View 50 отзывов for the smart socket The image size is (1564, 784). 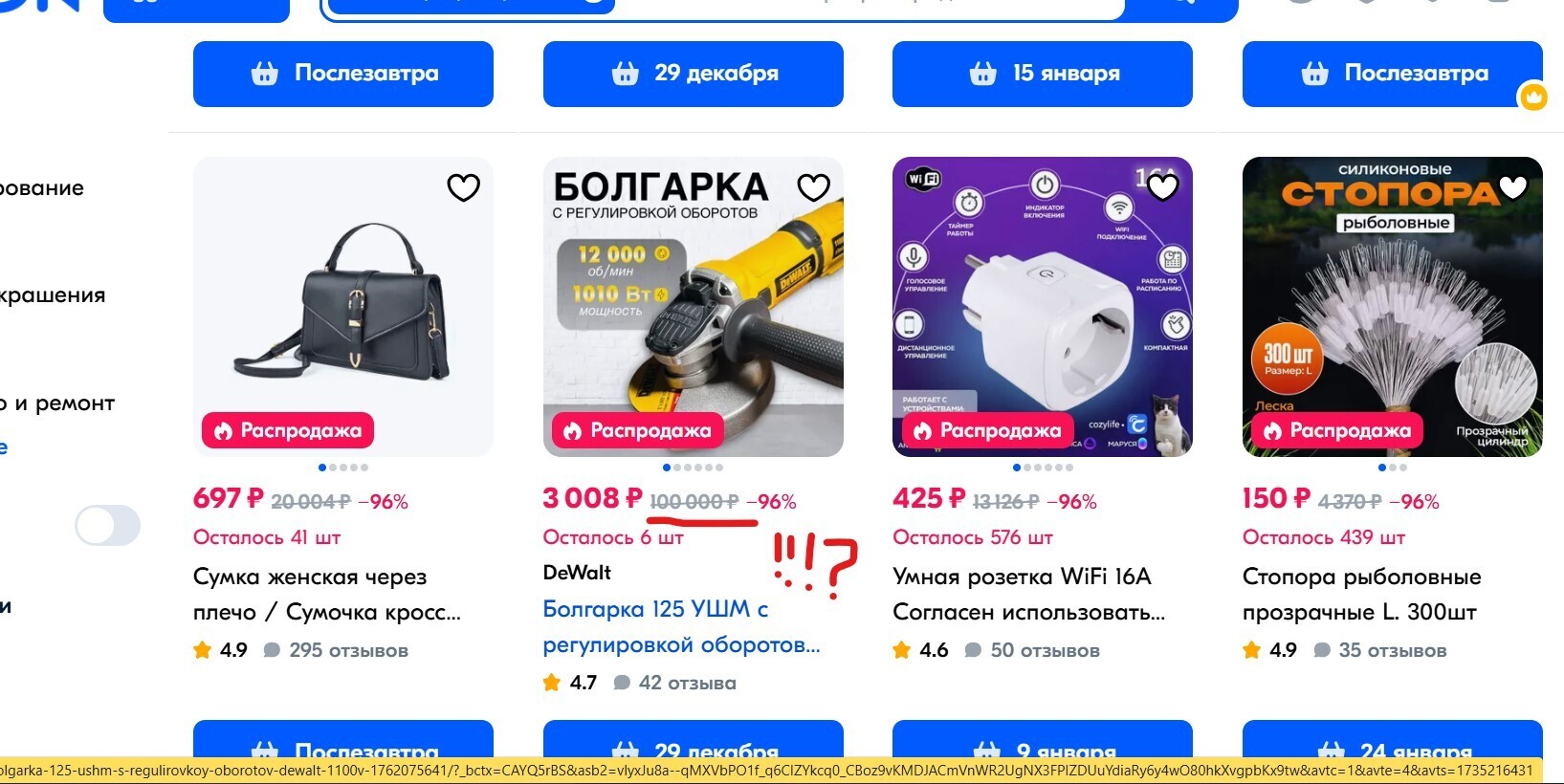point(1044,650)
